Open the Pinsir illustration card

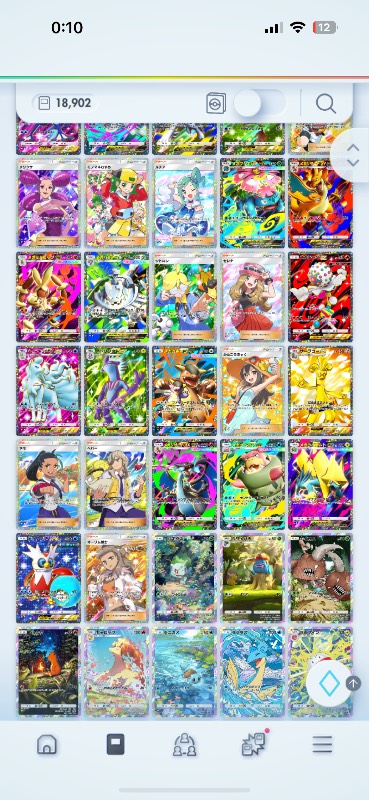pyautogui.click(x=320, y=578)
